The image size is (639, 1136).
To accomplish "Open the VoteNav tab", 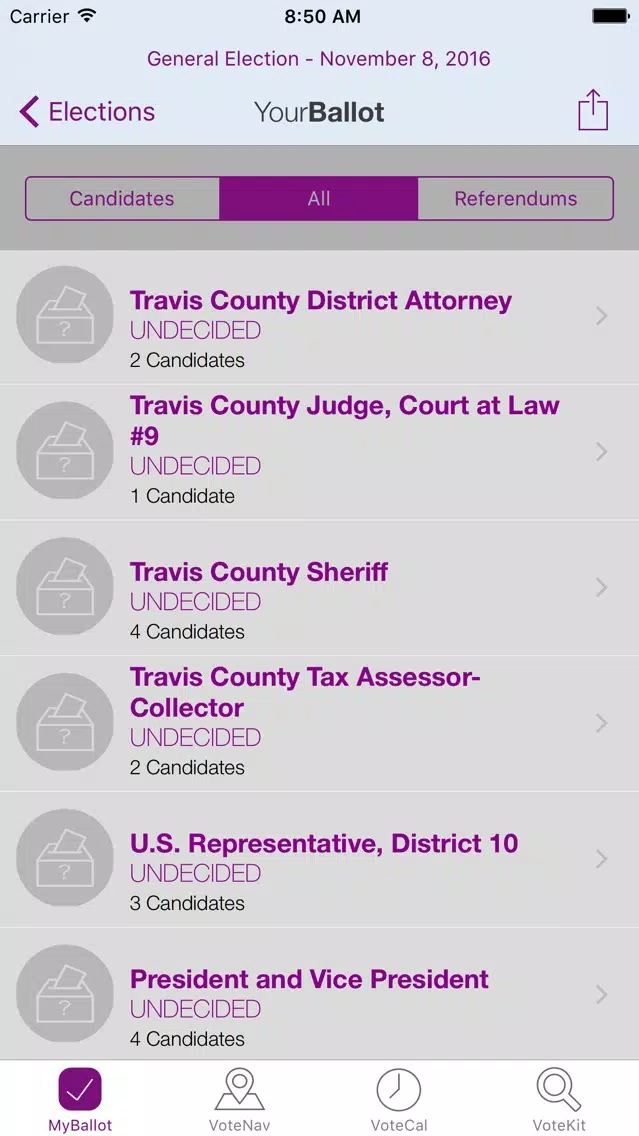I will (x=240, y=1099).
